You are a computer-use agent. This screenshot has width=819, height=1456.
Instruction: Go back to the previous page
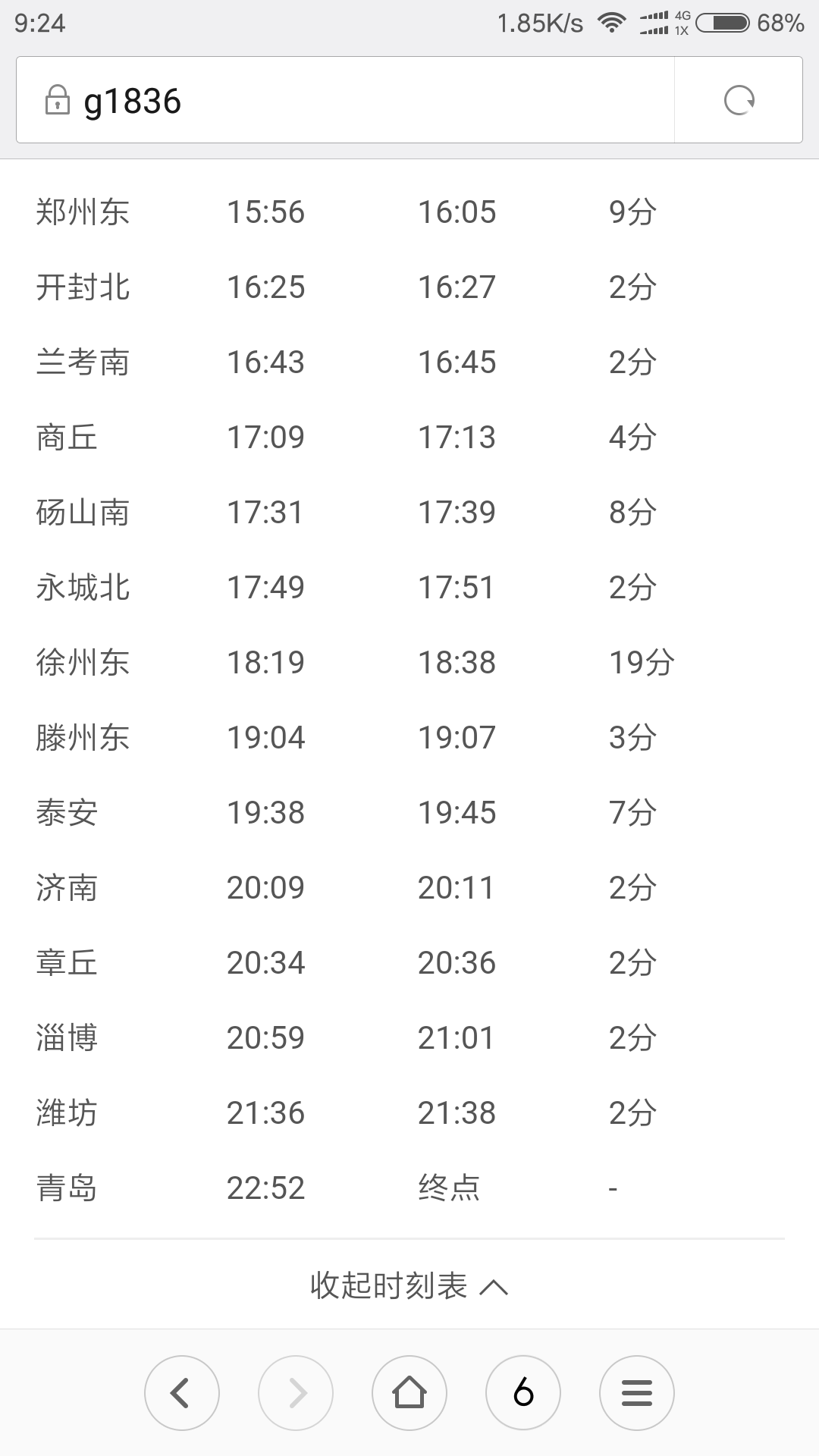[182, 1393]
